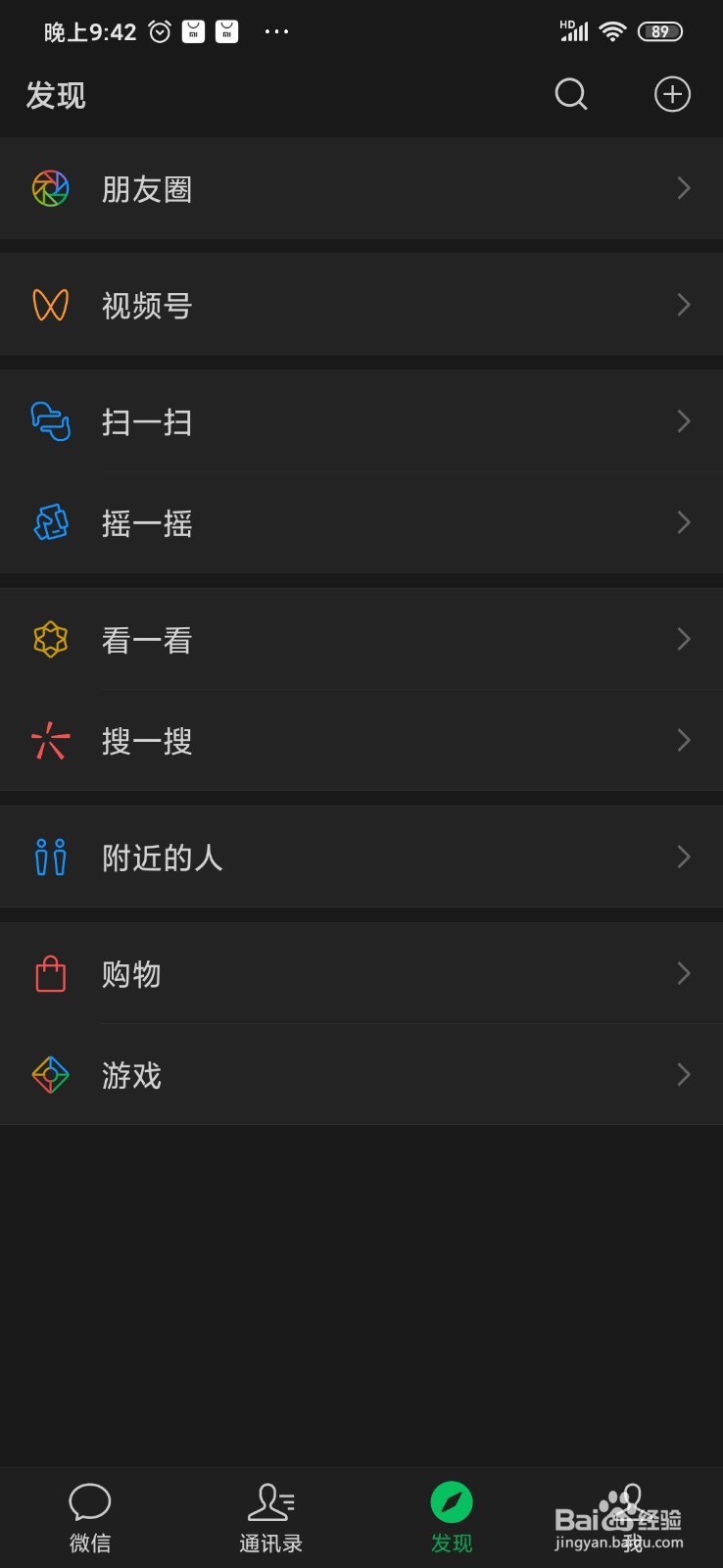Go to the 我 profile tab
Screen dimensions: 723x1568
pyautogui.click(x=633, y=1517)
